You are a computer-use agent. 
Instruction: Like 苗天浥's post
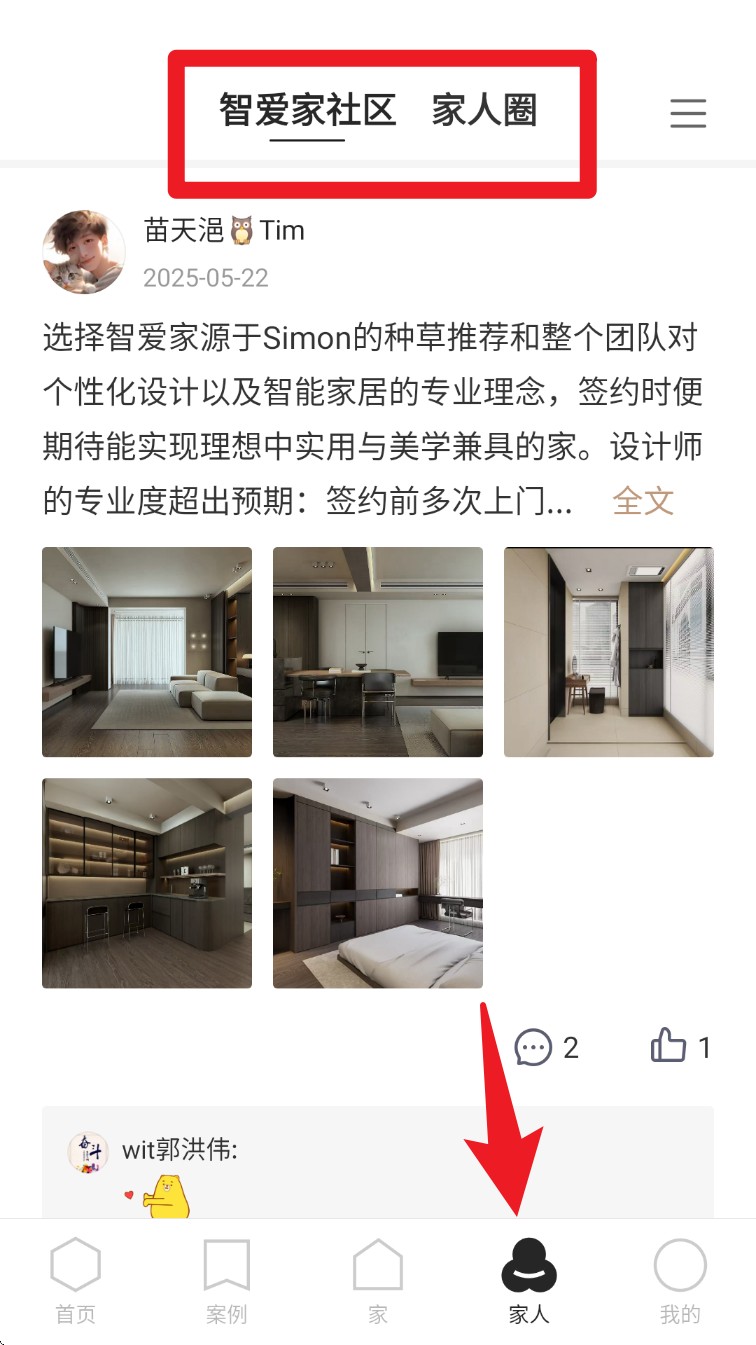click(680, 1047)
